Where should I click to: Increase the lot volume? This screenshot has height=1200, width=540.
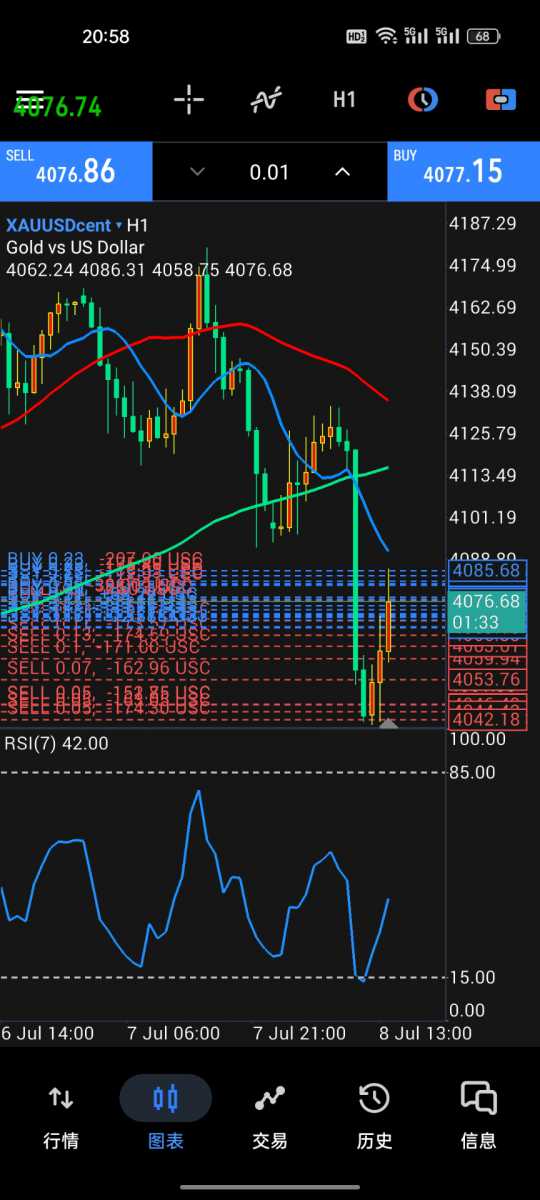(342, 172)
